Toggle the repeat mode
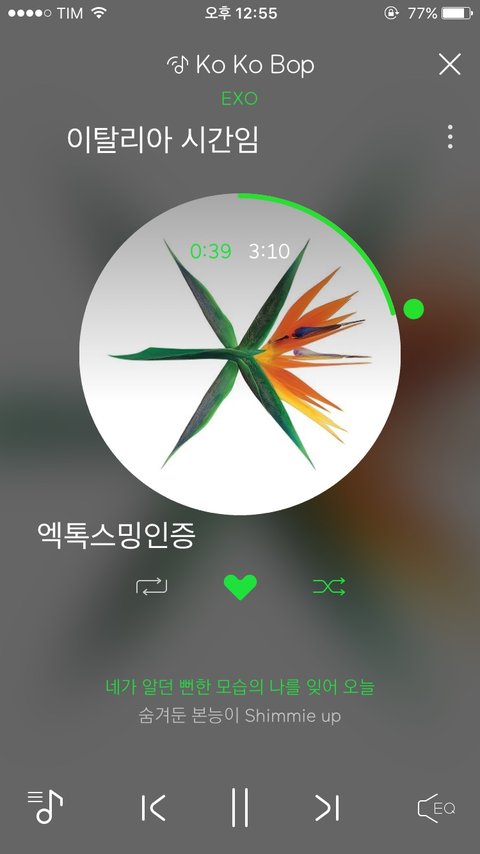This screenshot has width=480, height=854. point(151,587)
